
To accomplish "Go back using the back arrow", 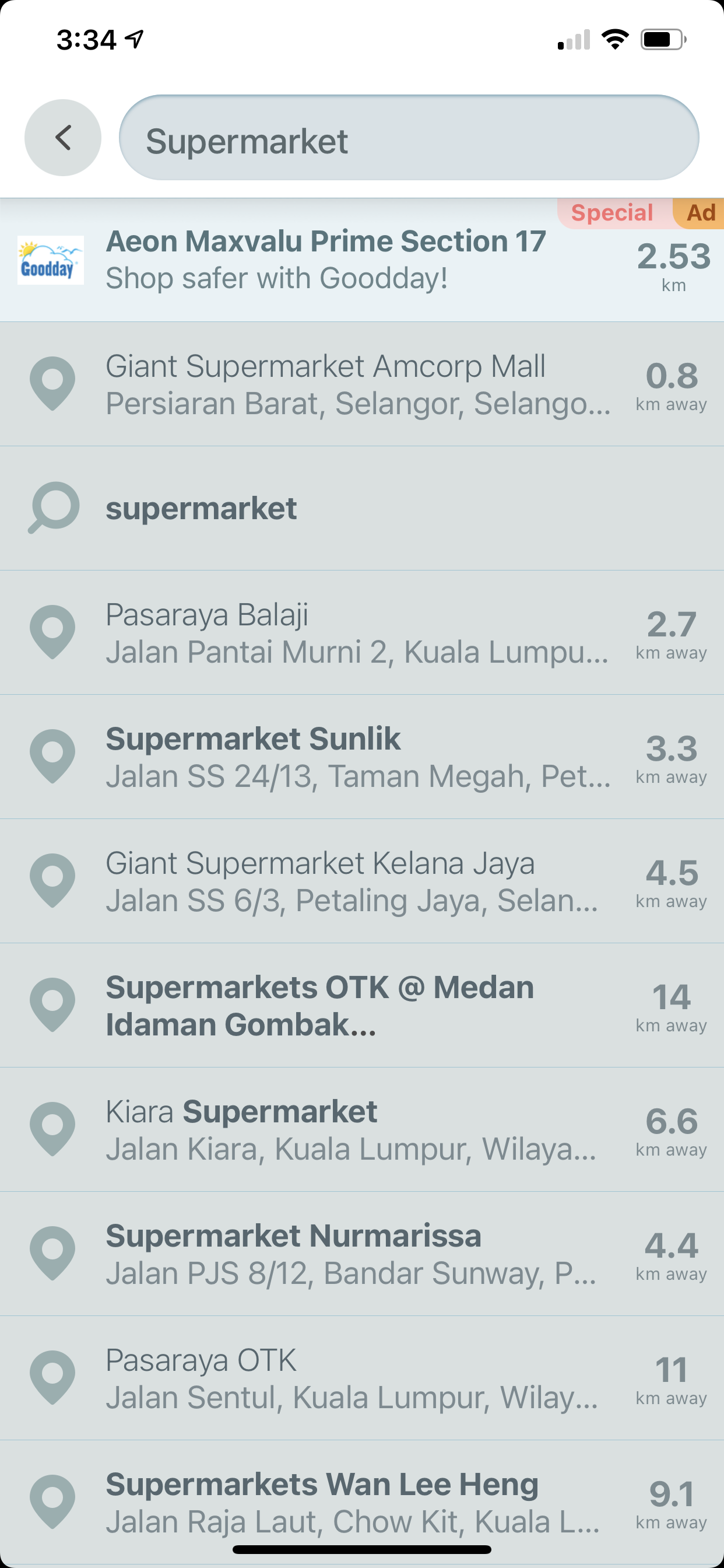I will click(x=63, y=138).
